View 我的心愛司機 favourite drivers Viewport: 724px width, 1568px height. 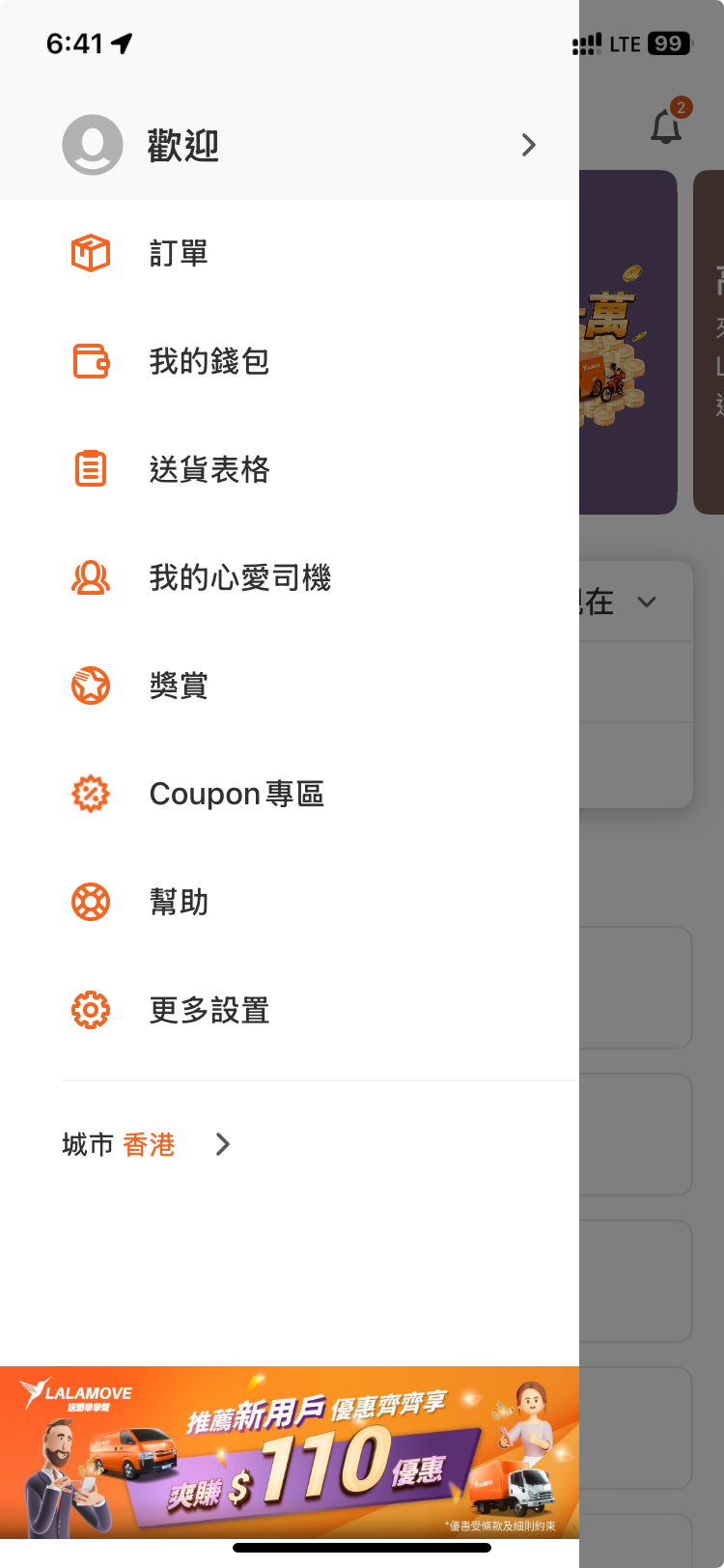pos(239,578)
